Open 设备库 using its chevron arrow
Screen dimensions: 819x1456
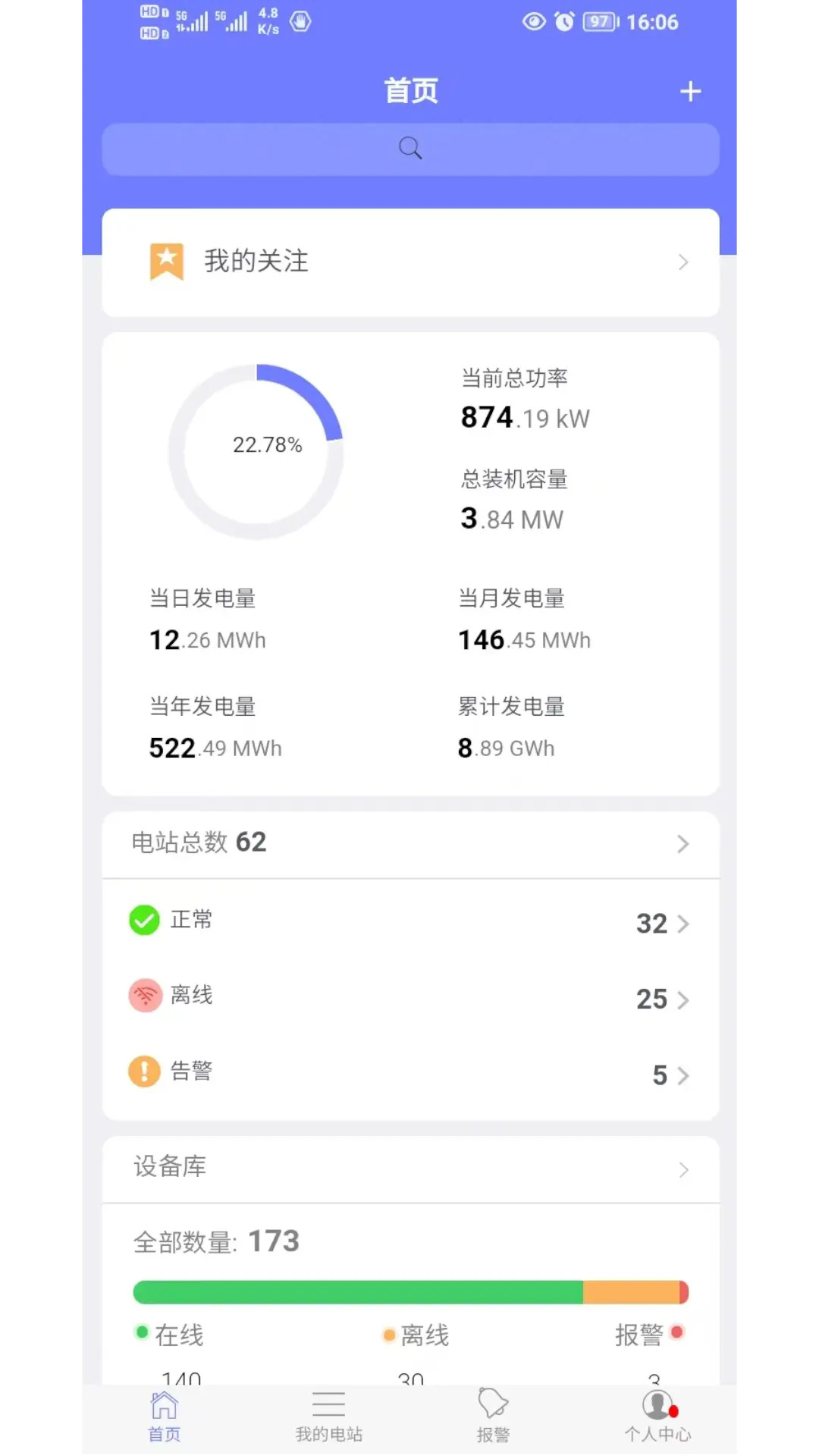click(x=683, y=1169)
